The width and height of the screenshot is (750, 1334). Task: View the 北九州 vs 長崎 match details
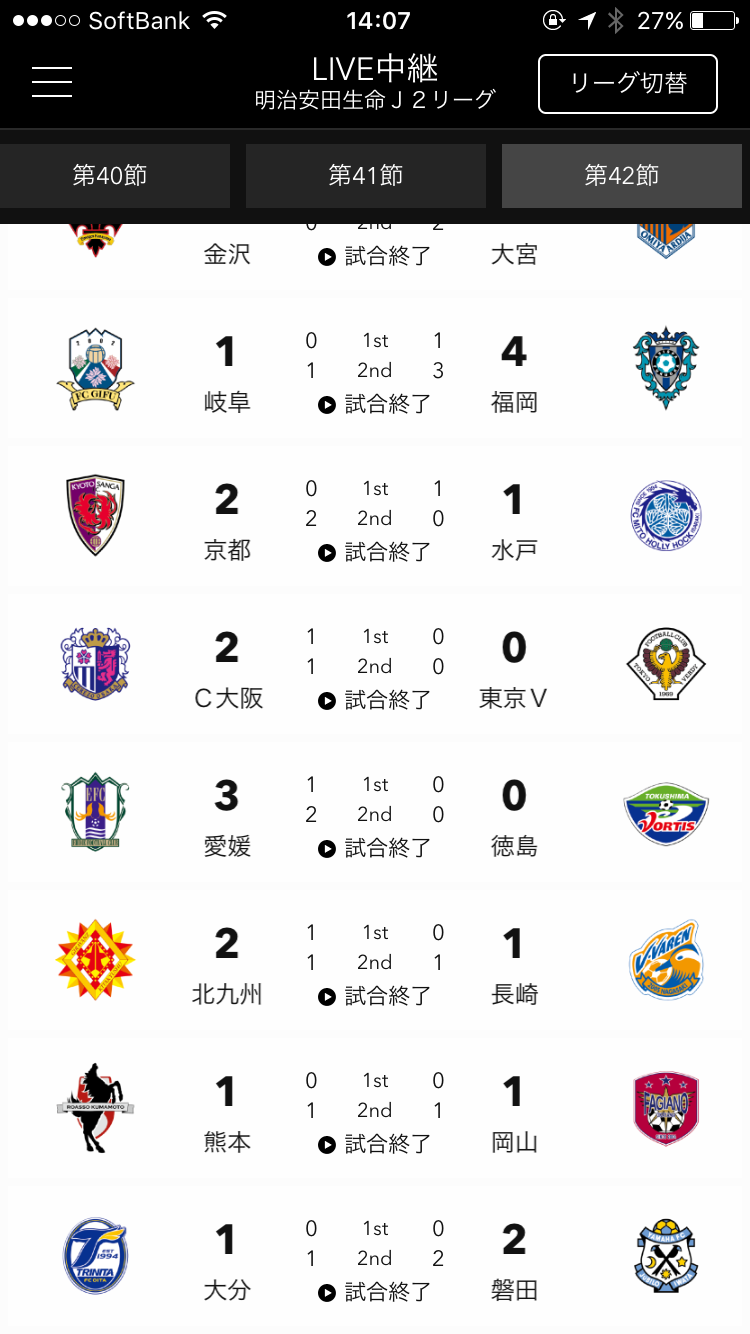[x=375, y=962]
